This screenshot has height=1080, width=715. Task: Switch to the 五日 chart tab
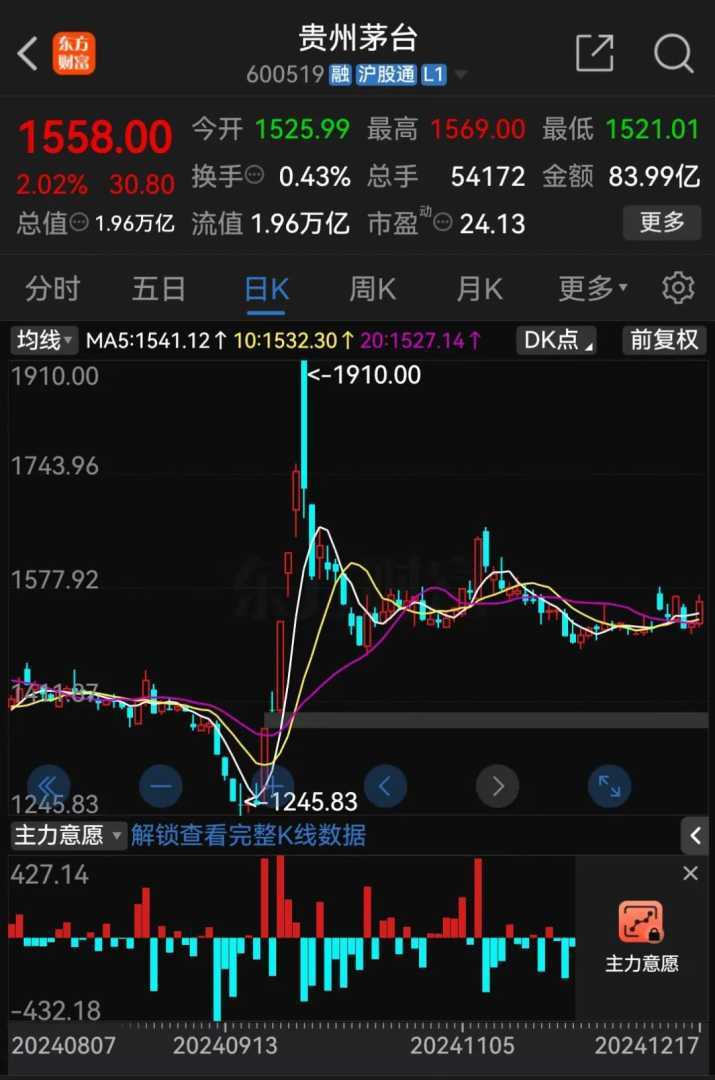click(159, 289)
